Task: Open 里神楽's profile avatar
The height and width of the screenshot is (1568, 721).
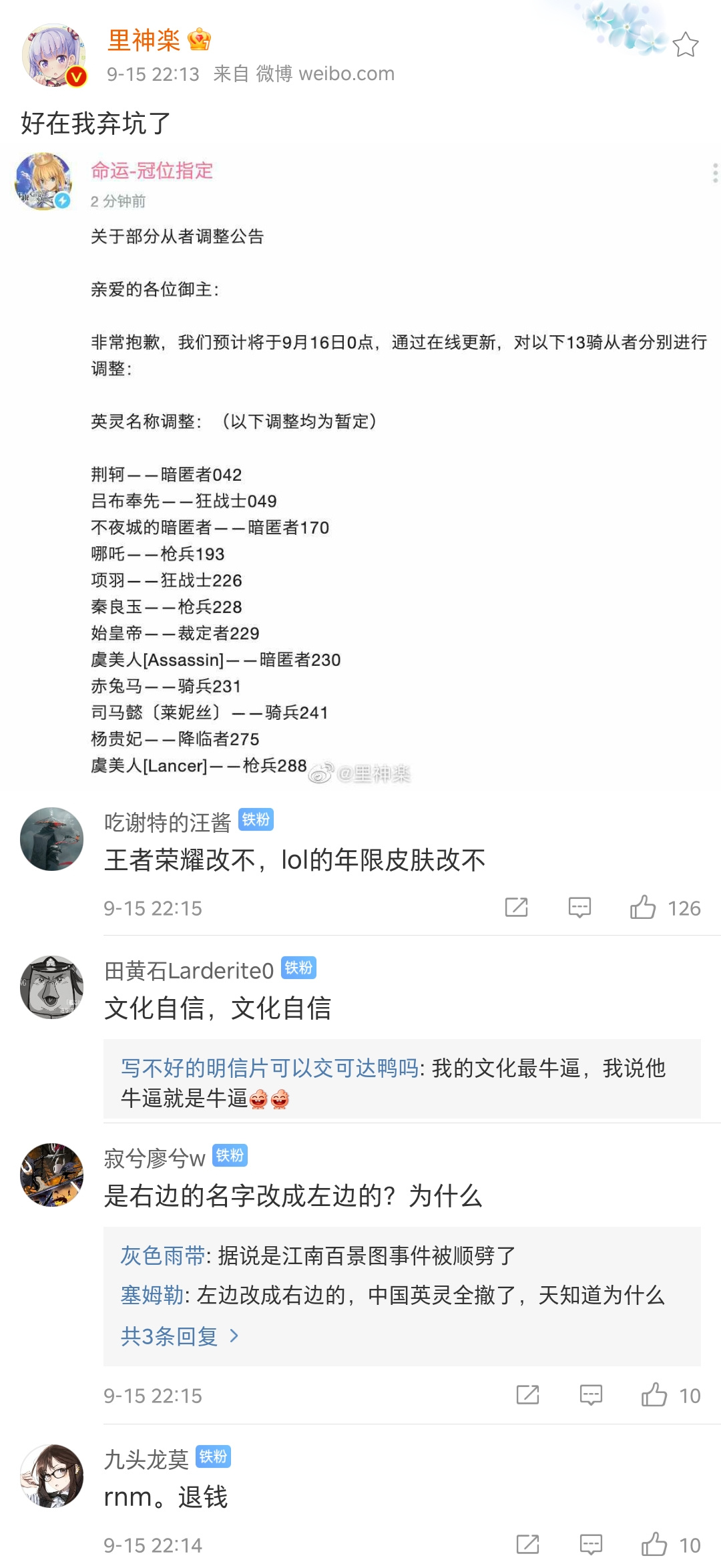Action: pyautogui.click(x=54, y=56)
